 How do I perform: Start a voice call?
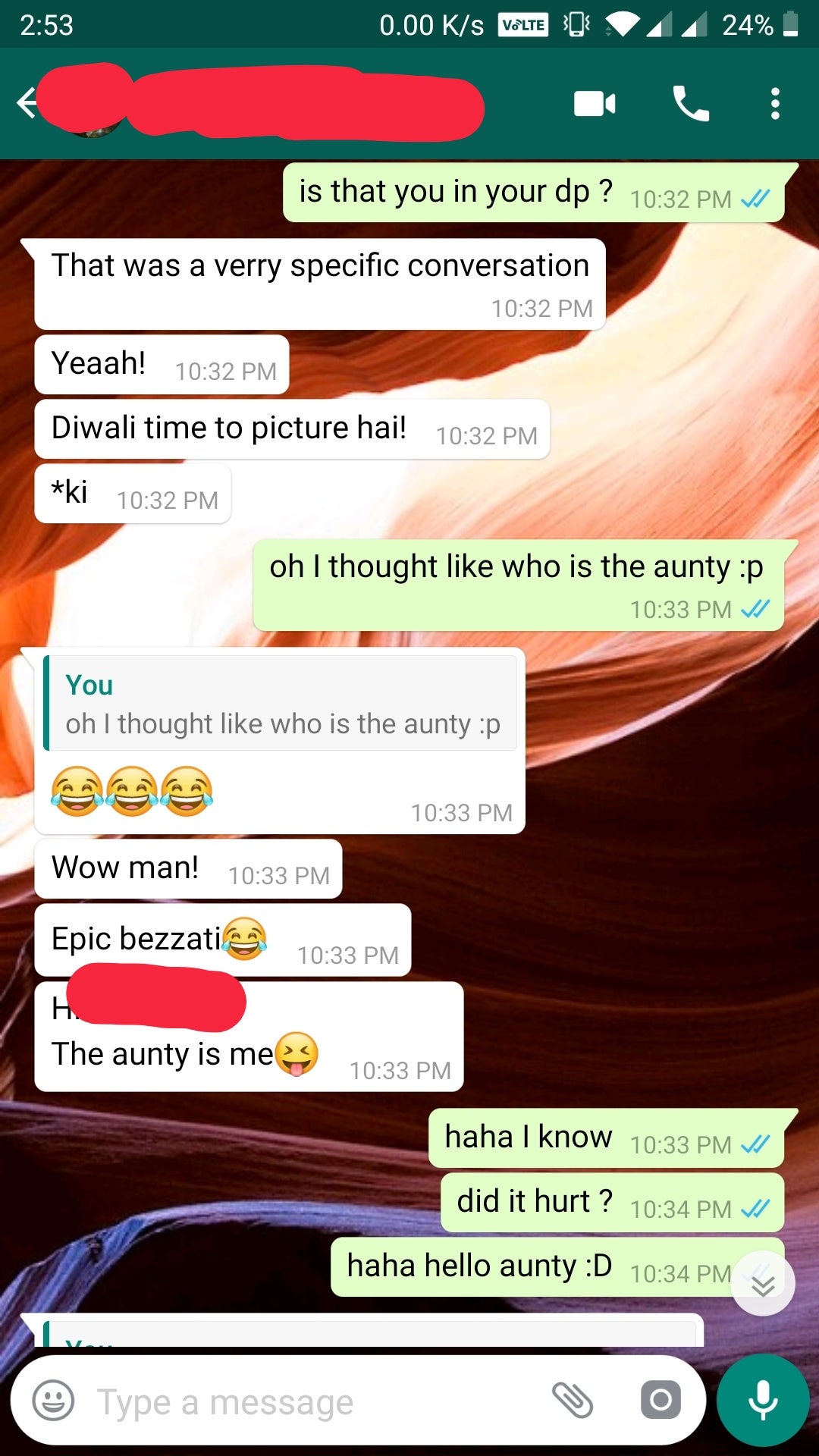click(x=691, y=104)
